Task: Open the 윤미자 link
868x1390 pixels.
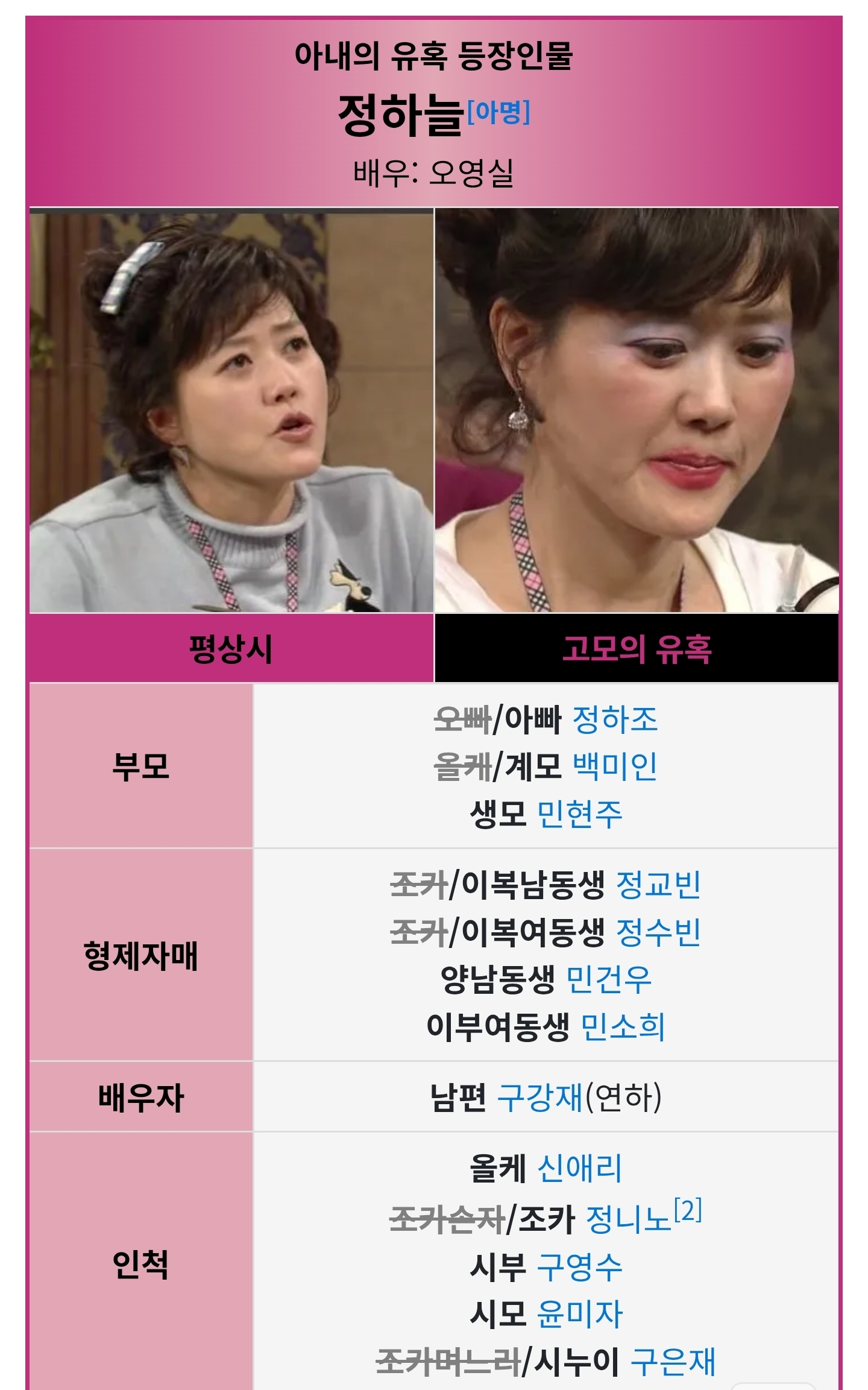Action: (579, 1313)
